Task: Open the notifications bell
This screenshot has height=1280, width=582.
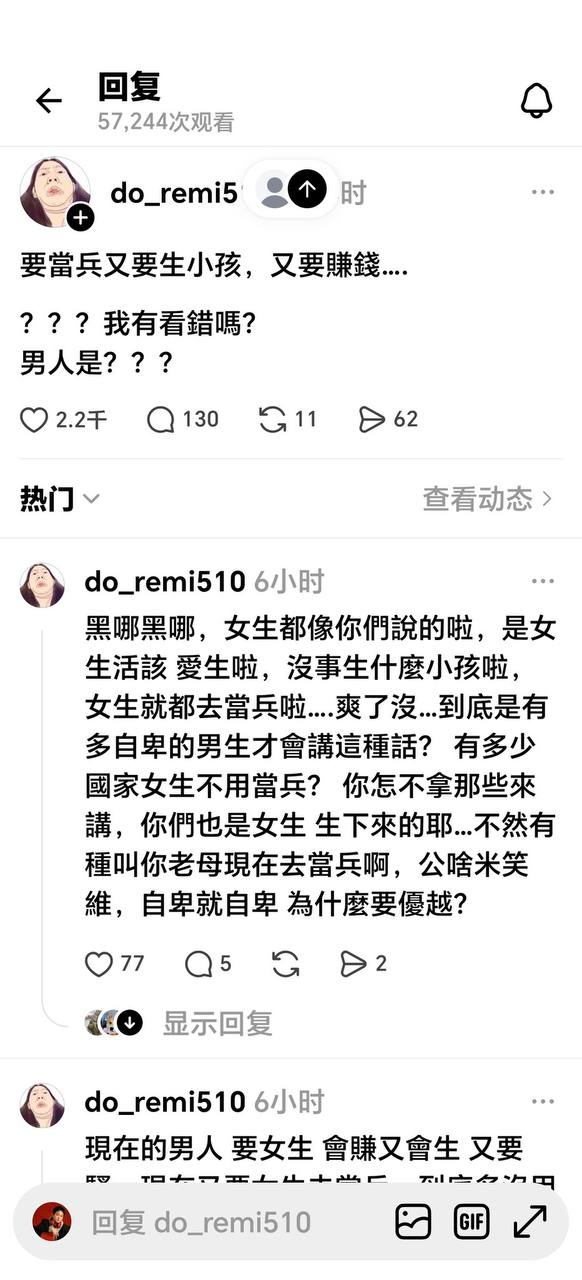Action: coord(537,101)
